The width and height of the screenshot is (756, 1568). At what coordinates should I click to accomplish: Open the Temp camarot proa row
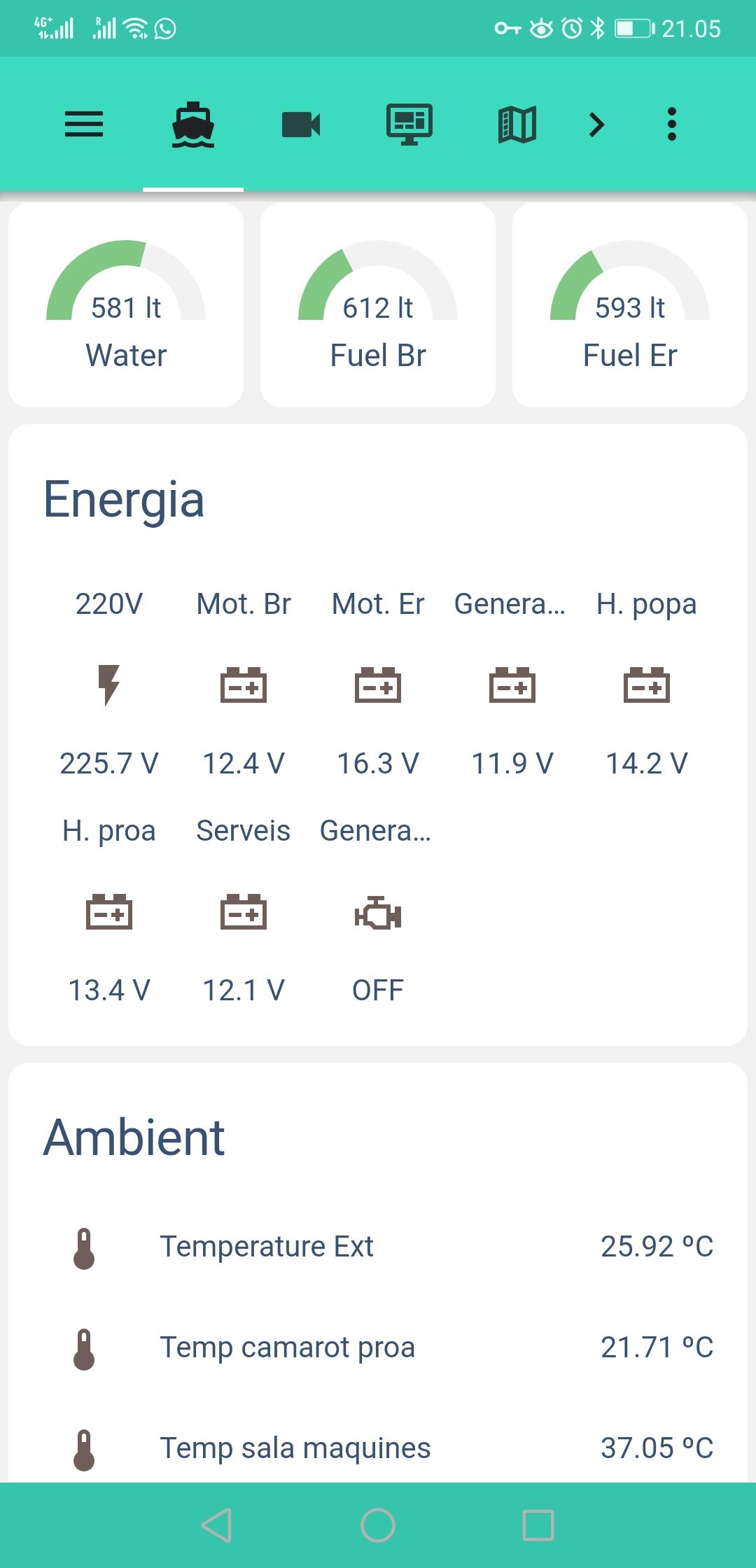pyautogui.click(x=378, y=1347)
